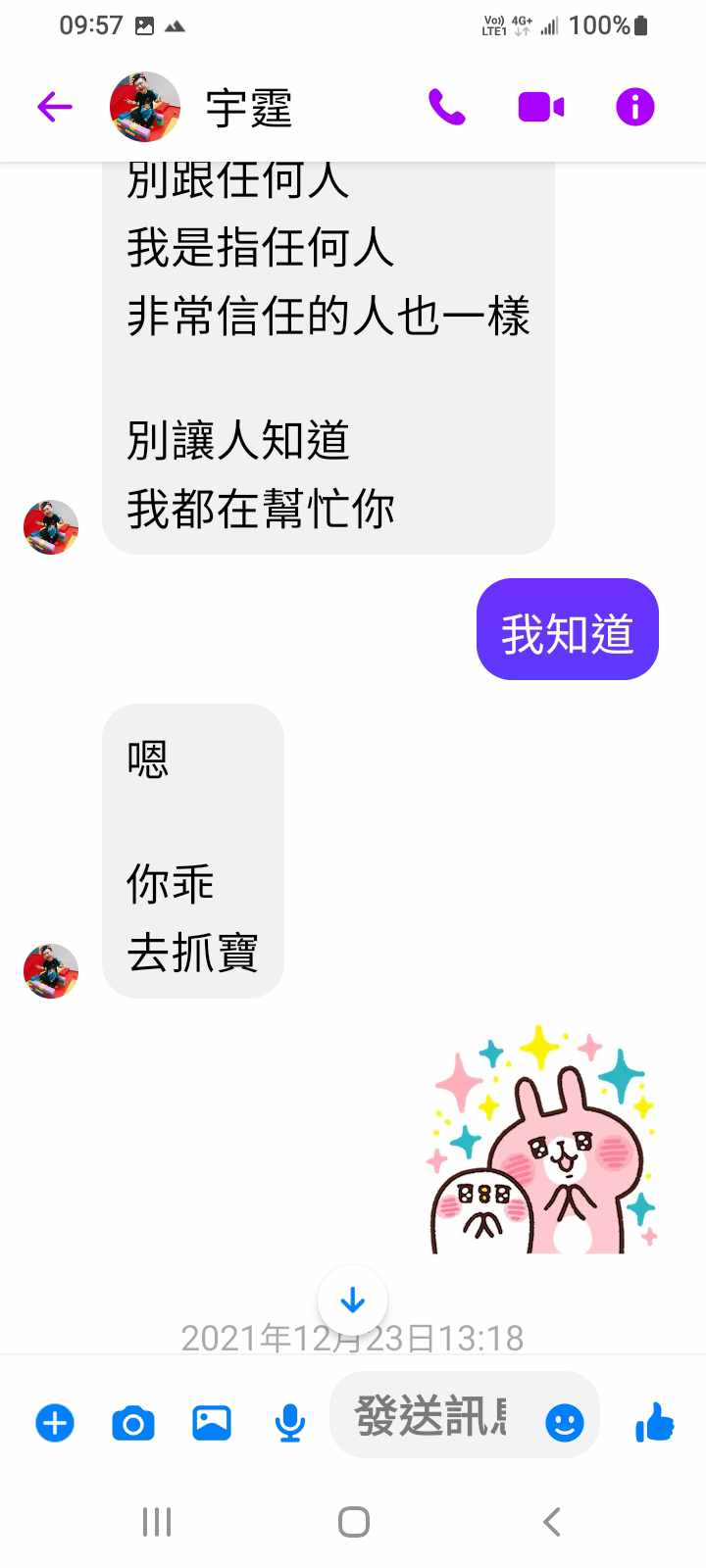Viewport: 706px width, 1568px height.
Task: Tap the system home button
Action: tap(353, 1522)
